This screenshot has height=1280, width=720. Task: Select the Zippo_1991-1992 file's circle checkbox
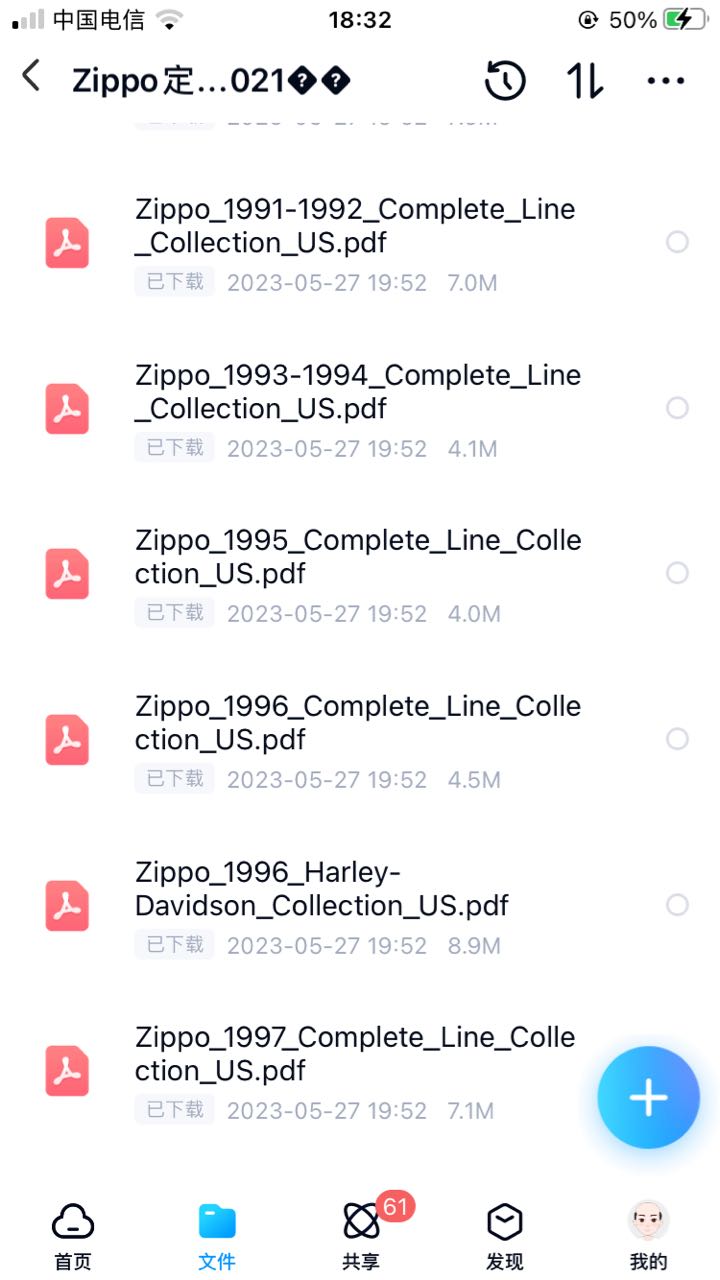(x=678, y=242)
